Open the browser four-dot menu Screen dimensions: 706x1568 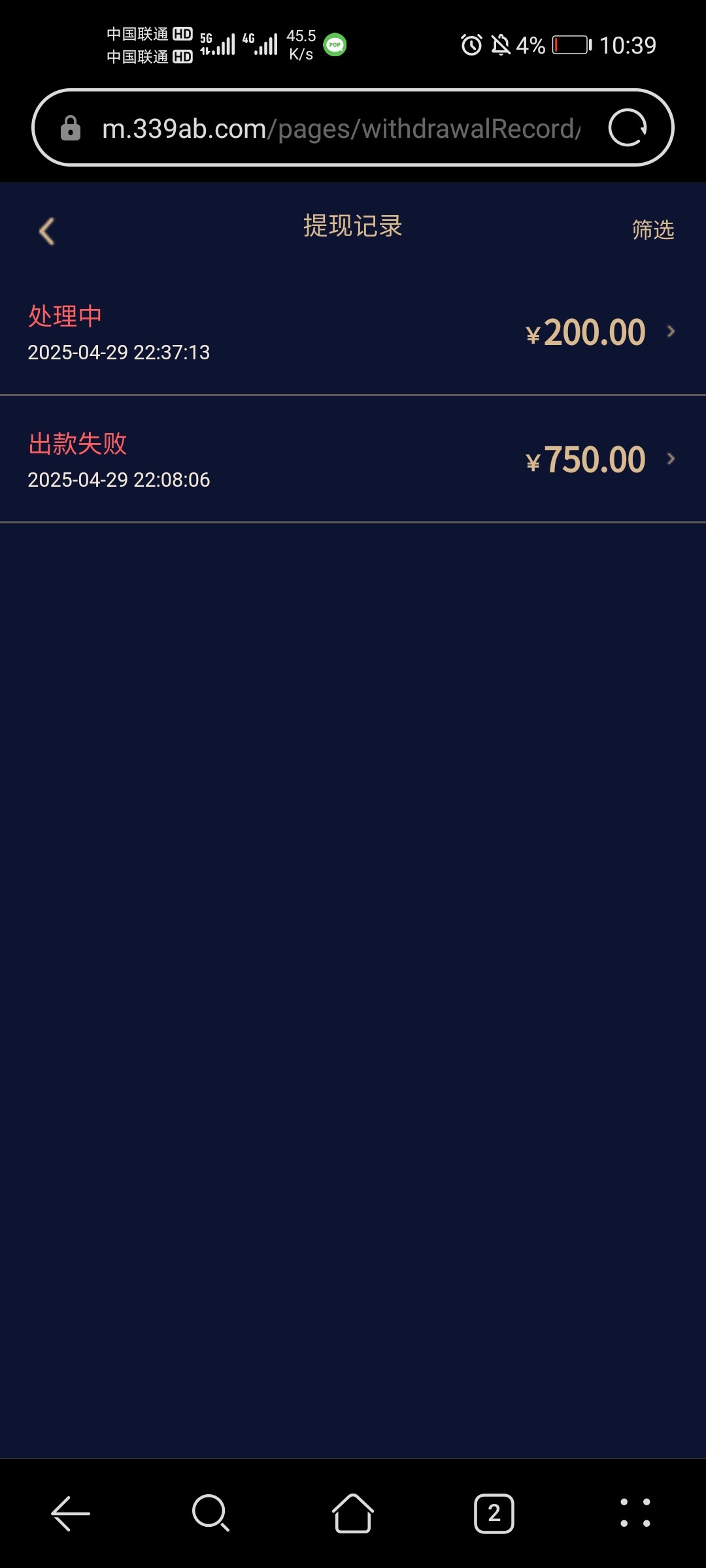point(635,1512)
